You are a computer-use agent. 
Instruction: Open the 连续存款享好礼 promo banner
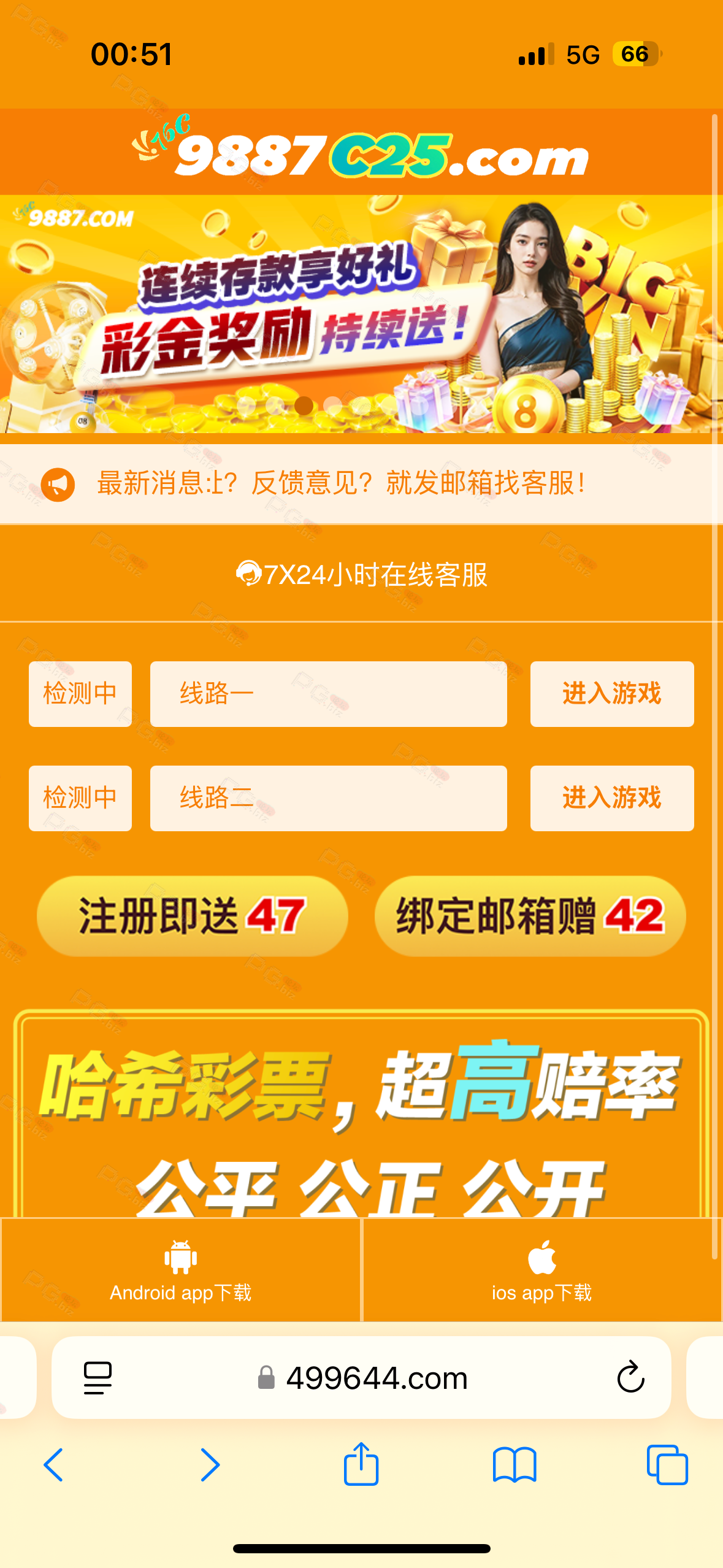pyautogui.click(x=362, y=314)
